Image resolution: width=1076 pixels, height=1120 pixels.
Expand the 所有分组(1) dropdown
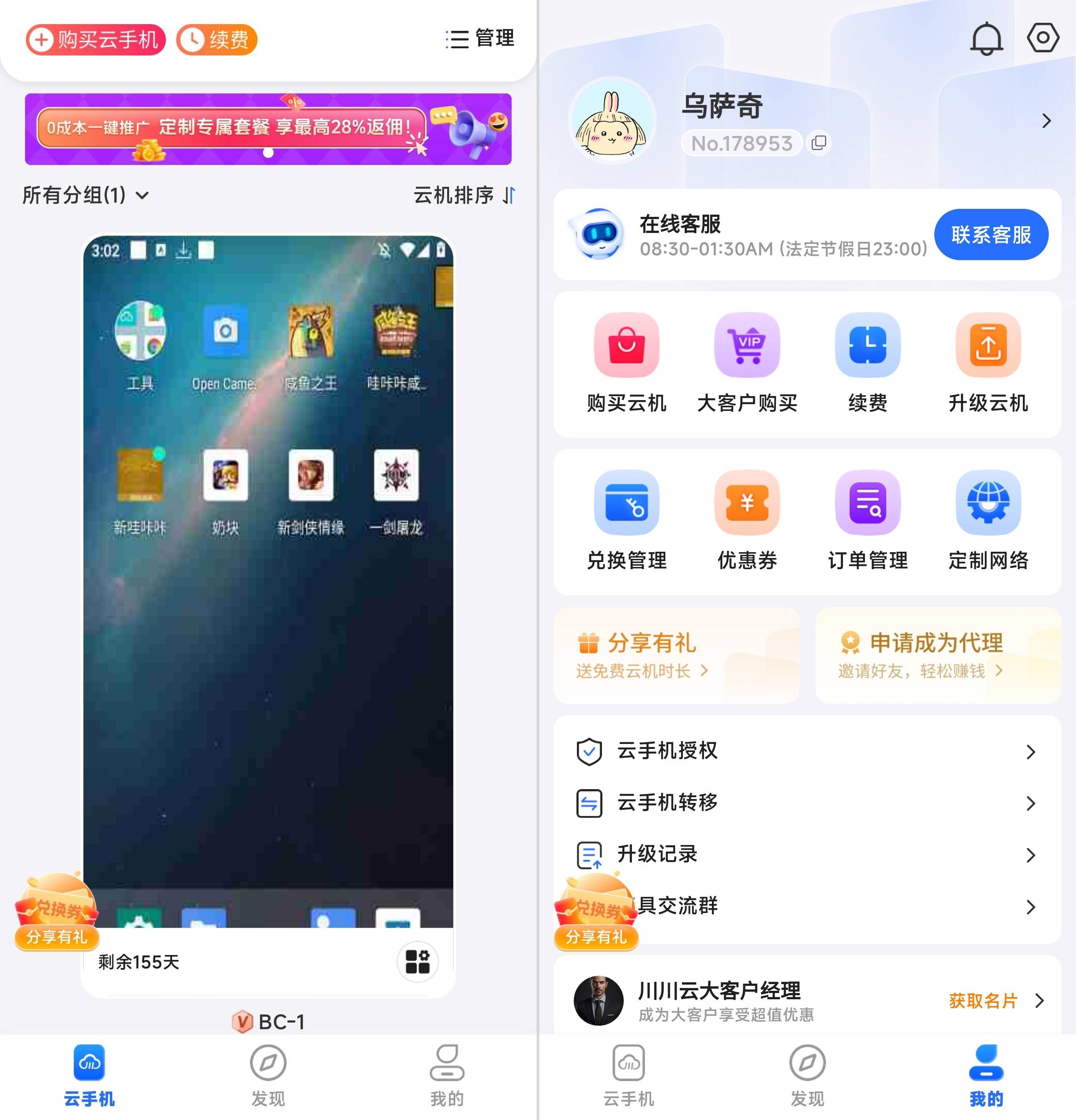(x=85, y=195)
